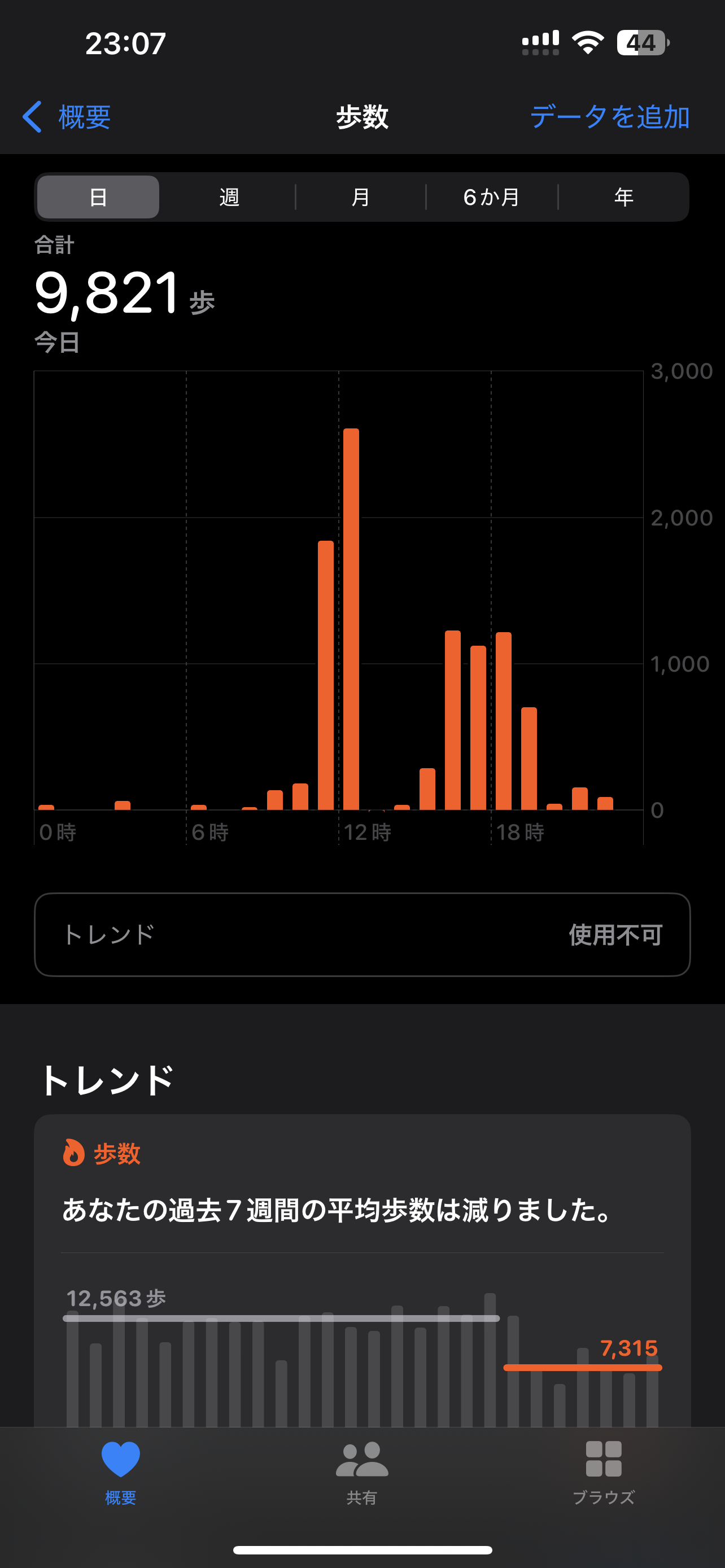Screen dimensions: 725x1568
Task: Switch to the 共有 tab
Action: pos(361,1472)
